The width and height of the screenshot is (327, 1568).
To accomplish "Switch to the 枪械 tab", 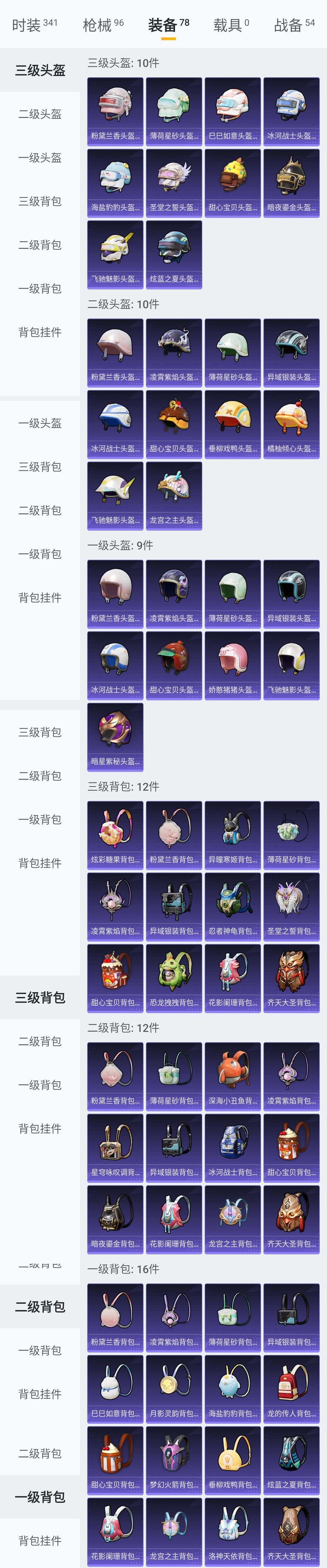I will [x=103, y=25].
